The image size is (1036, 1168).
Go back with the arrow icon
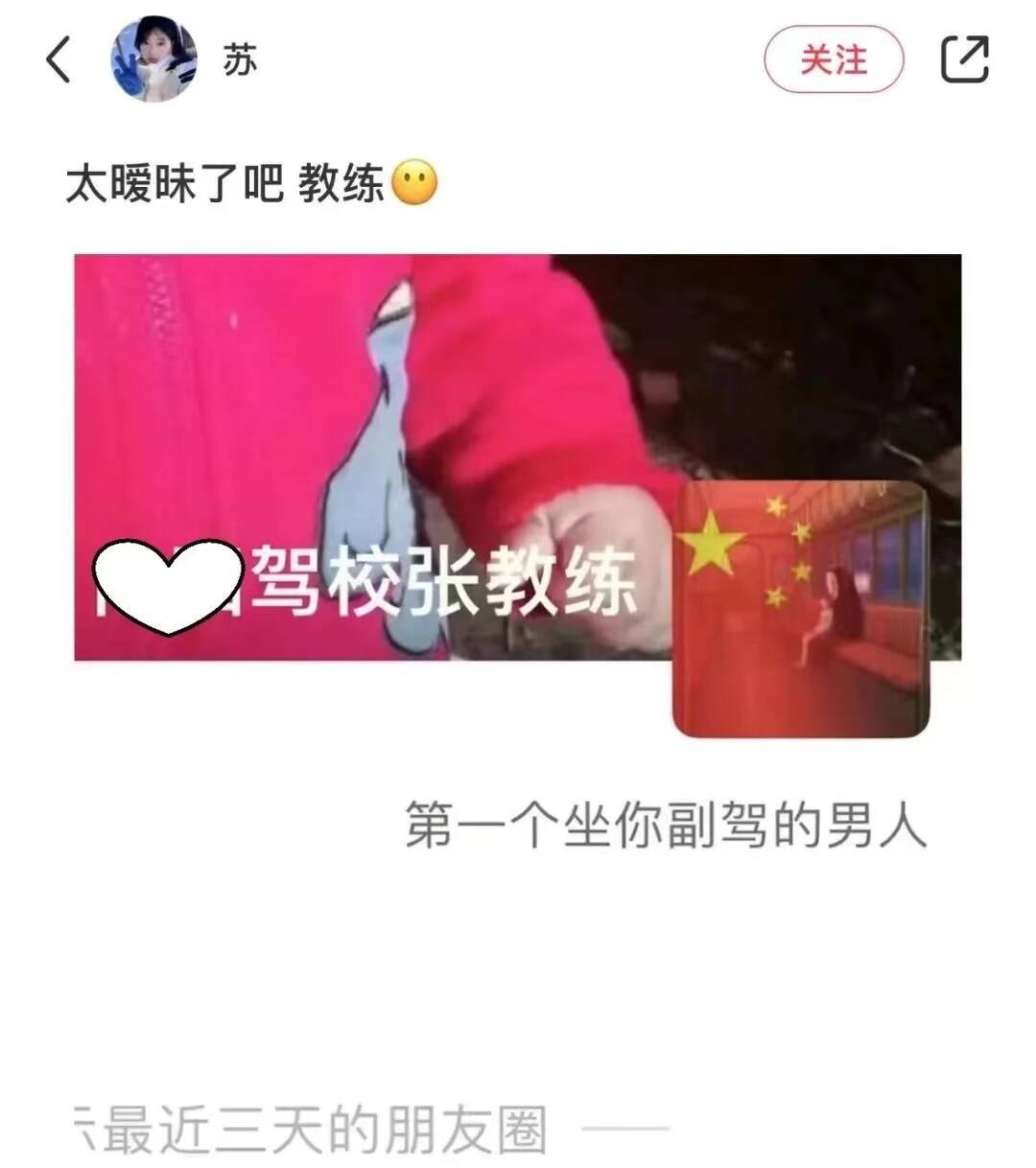coord(59,59)
